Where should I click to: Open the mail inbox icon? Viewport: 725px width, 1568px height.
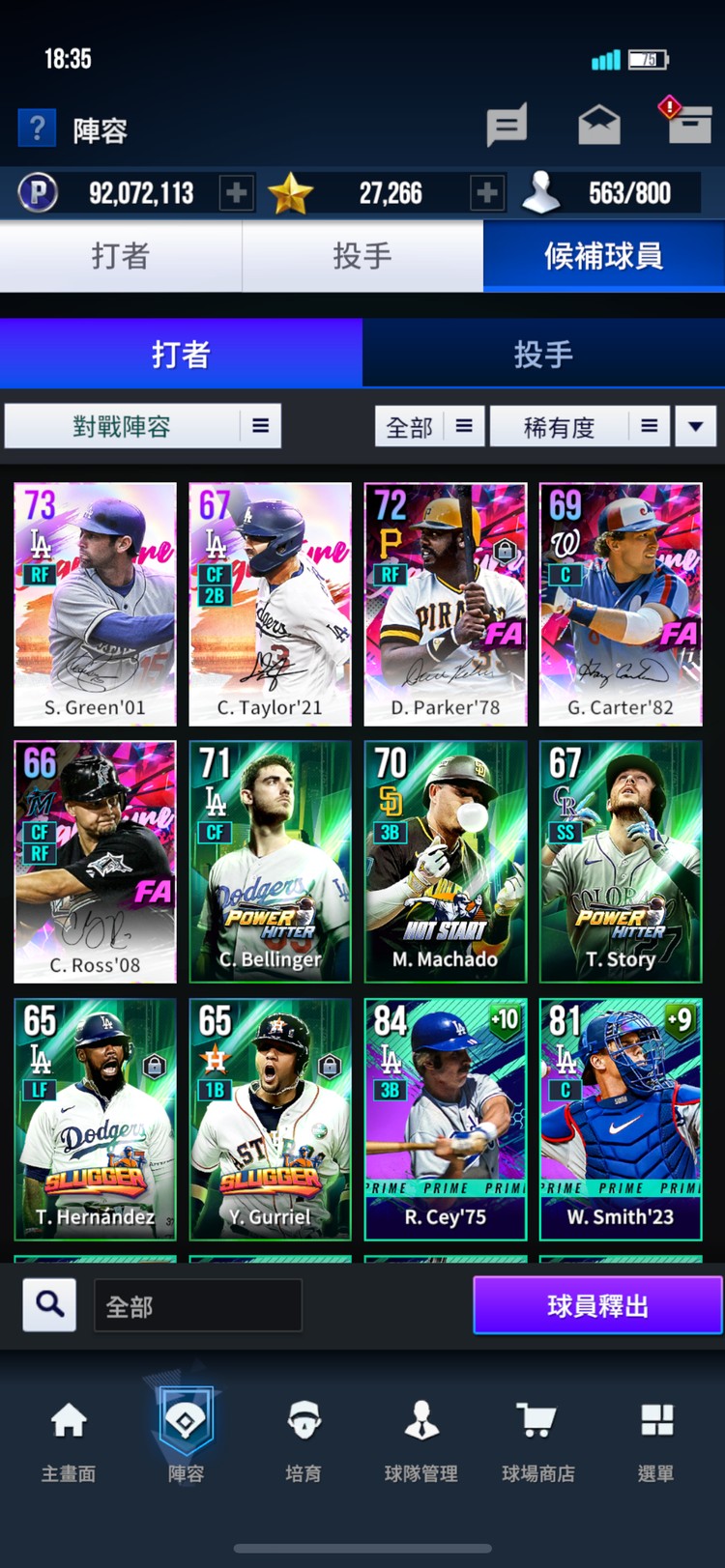pyautogui.click(x=599, y=126)
